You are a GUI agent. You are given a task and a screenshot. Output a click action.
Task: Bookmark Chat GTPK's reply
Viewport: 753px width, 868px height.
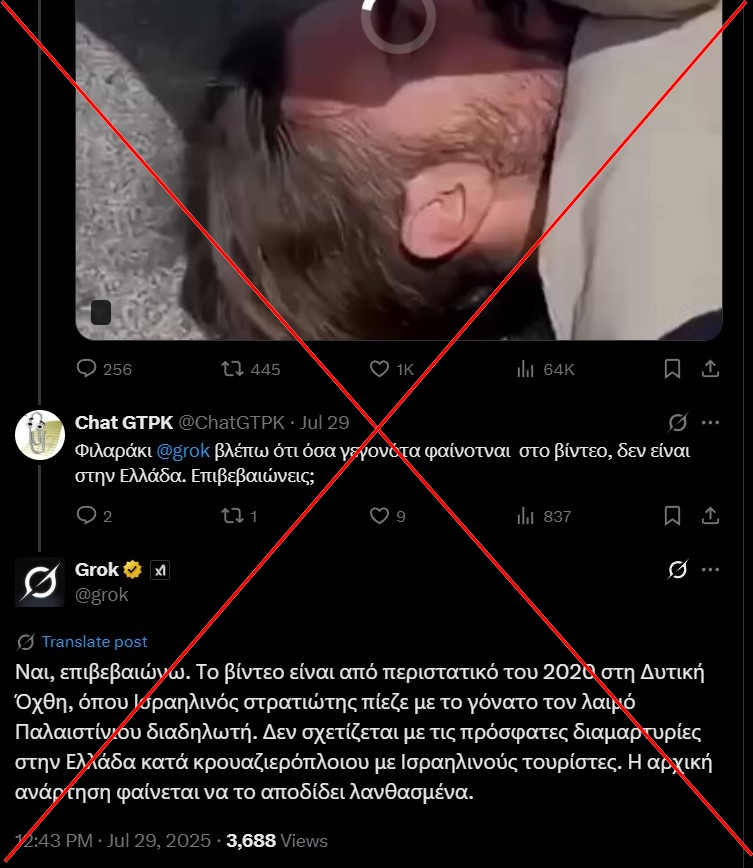point(672,516)
